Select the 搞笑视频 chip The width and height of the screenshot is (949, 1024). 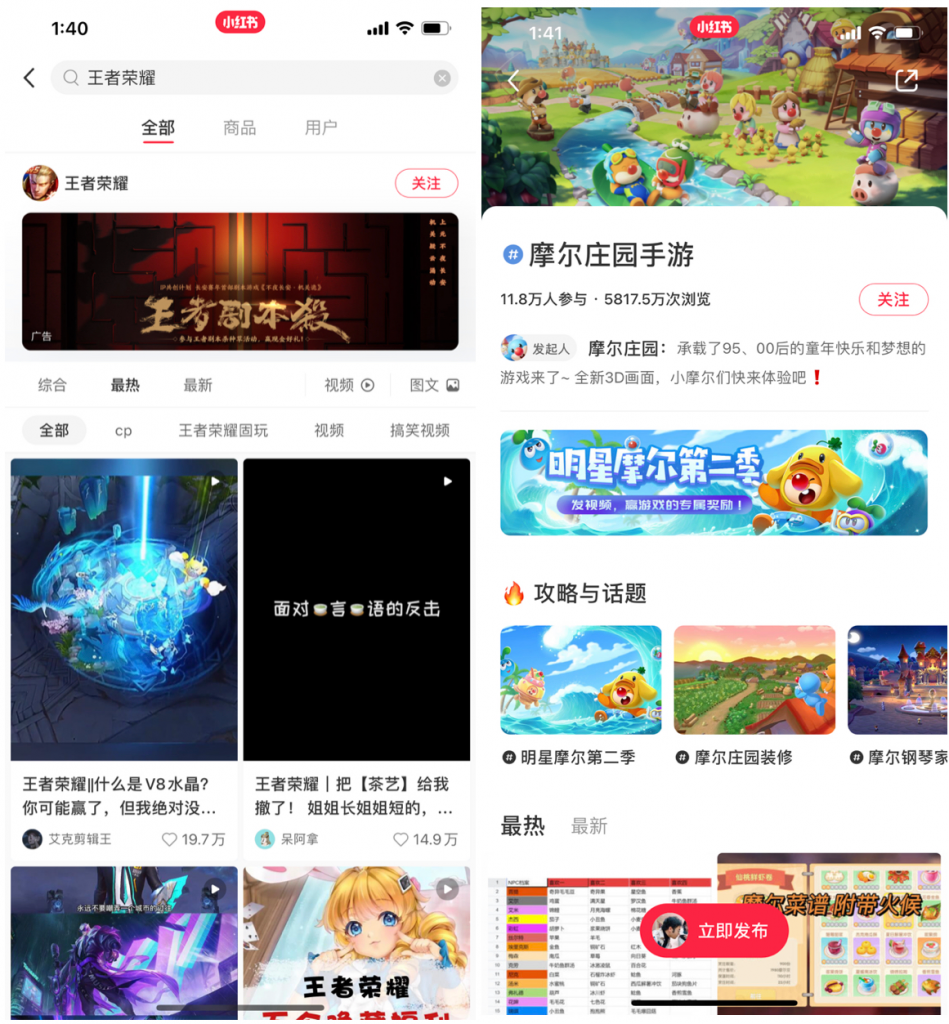[419, 430]
